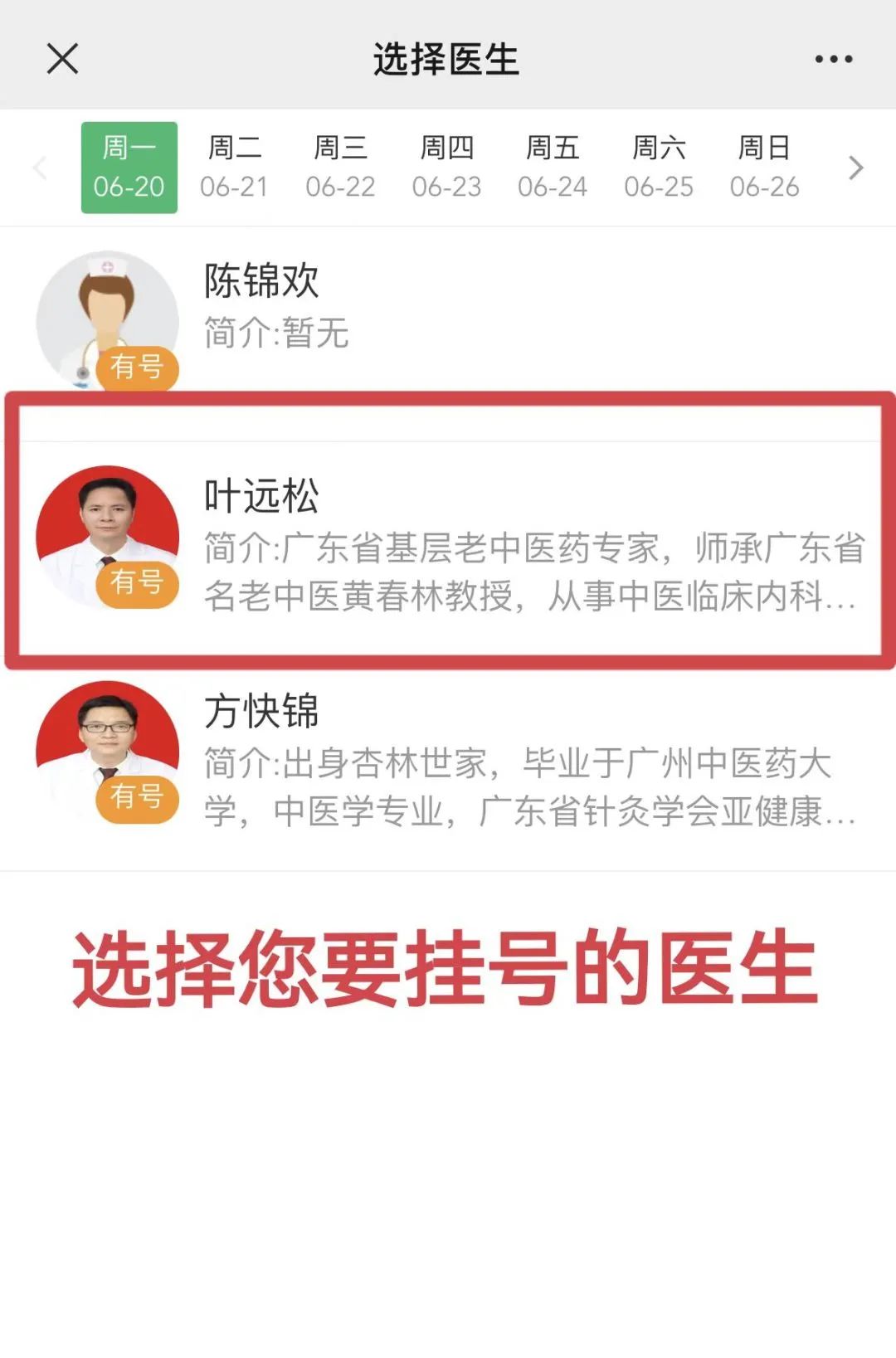The image size is (896, 1358).
Task: Choose Friday 06-24 date
Action: point(553,168)
